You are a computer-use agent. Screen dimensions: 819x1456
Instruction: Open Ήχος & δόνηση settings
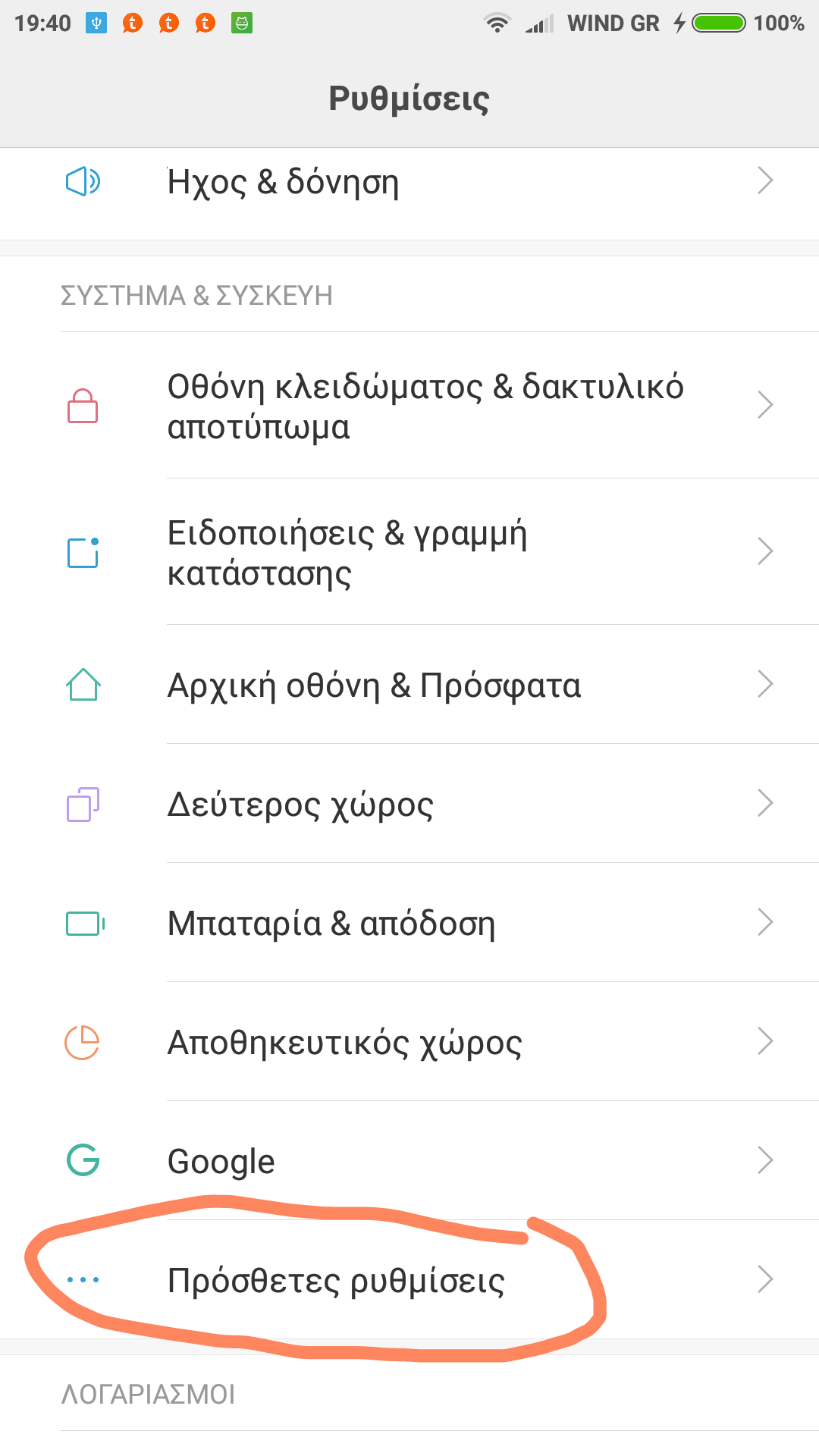point(409,183)
